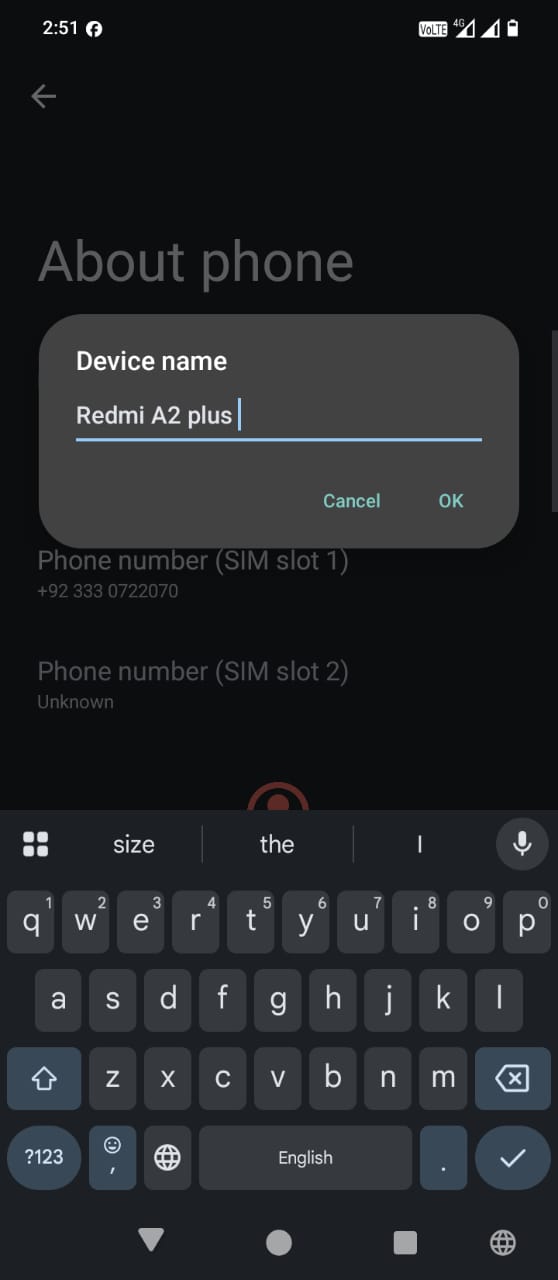Tap the Device name text field
The height and width of the screenshot is (1280, 558).
[x=279, y=416]
